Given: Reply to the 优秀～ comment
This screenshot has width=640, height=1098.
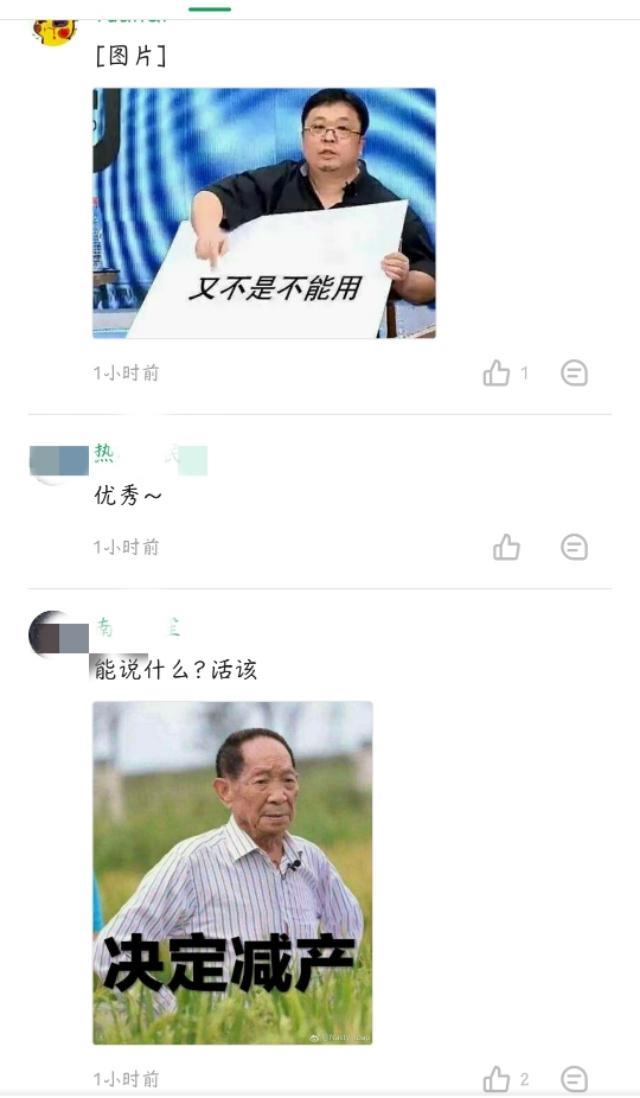Looking at the screenshot, I should click(x=574, y=547).
